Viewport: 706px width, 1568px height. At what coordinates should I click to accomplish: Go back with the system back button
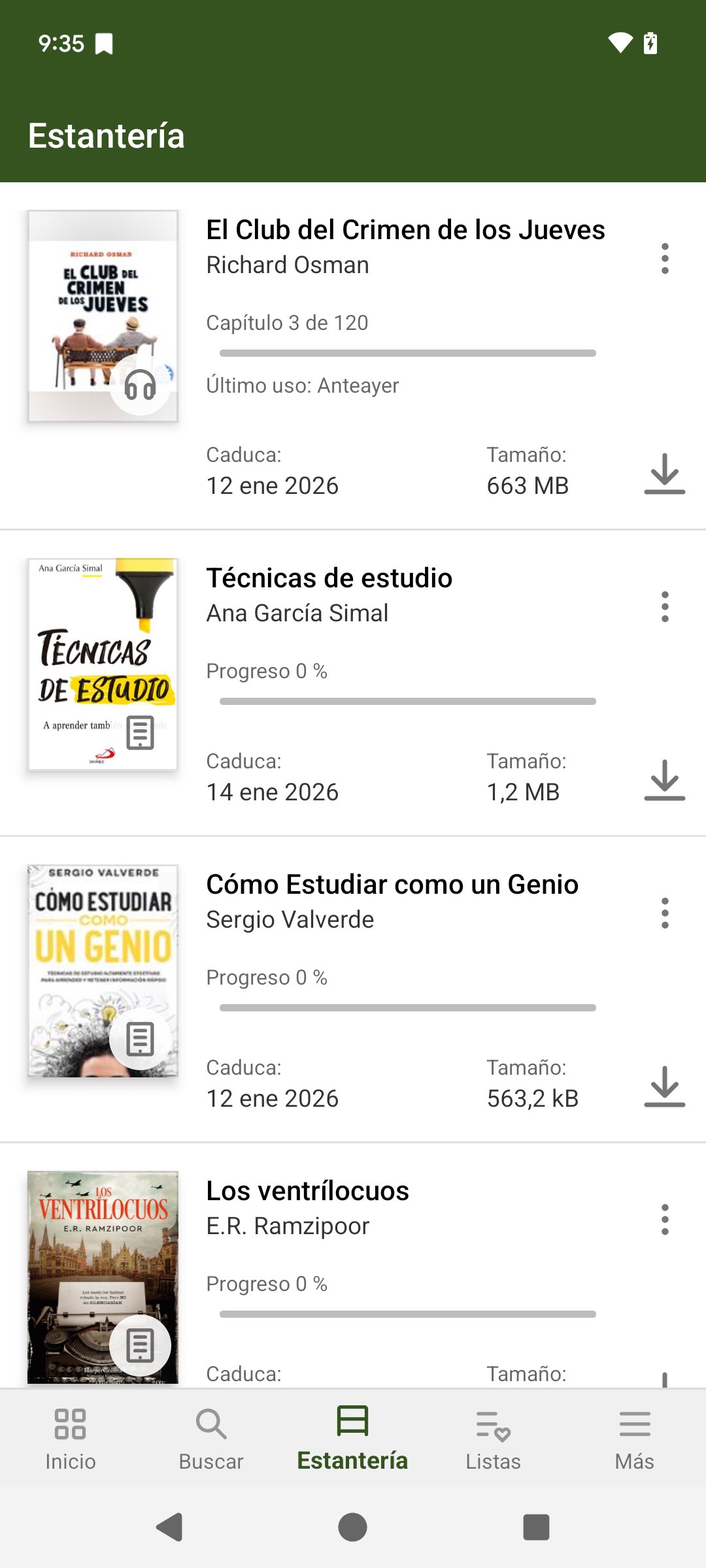coord(169,1527)
